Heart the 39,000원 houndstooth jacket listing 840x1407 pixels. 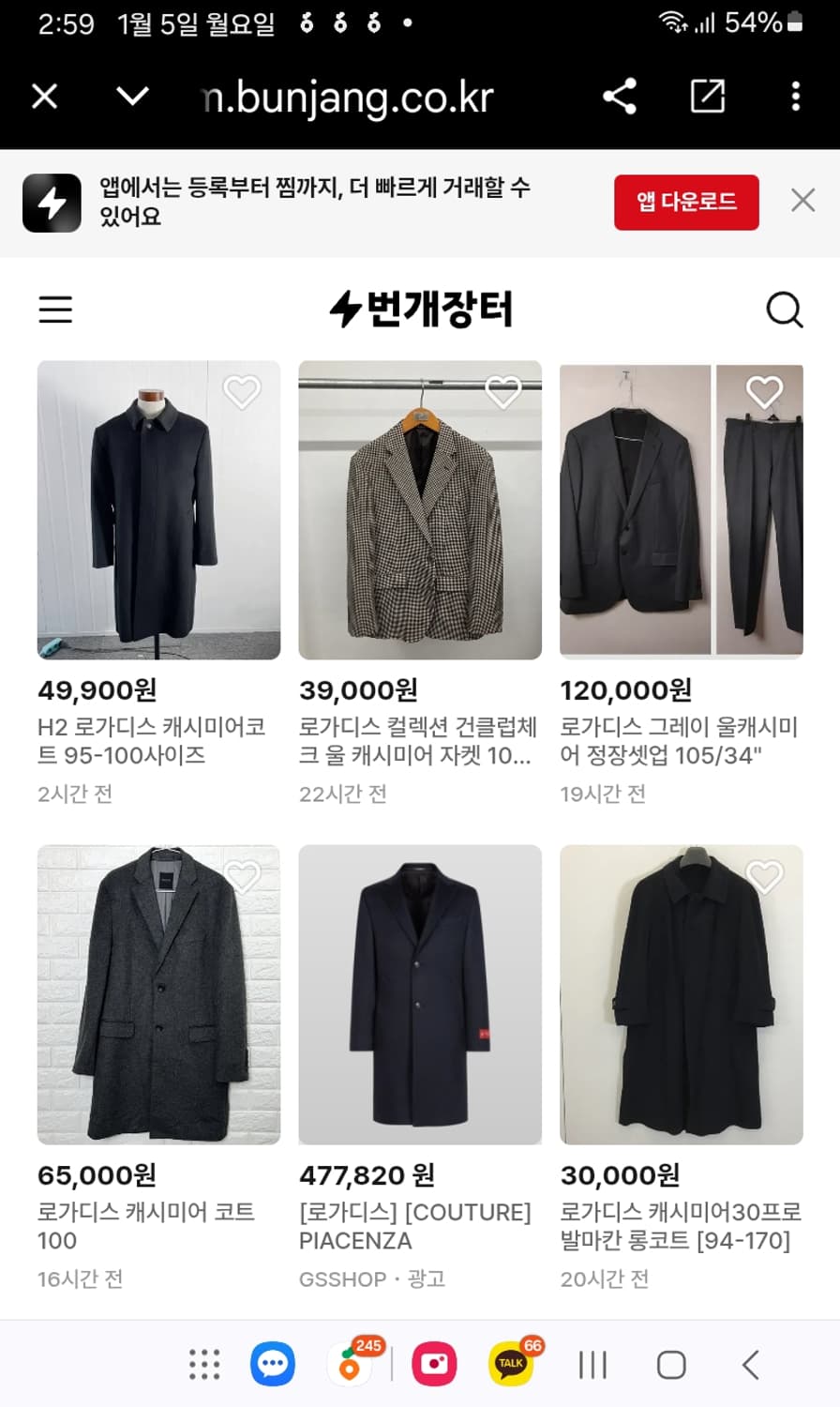(504, 391)
